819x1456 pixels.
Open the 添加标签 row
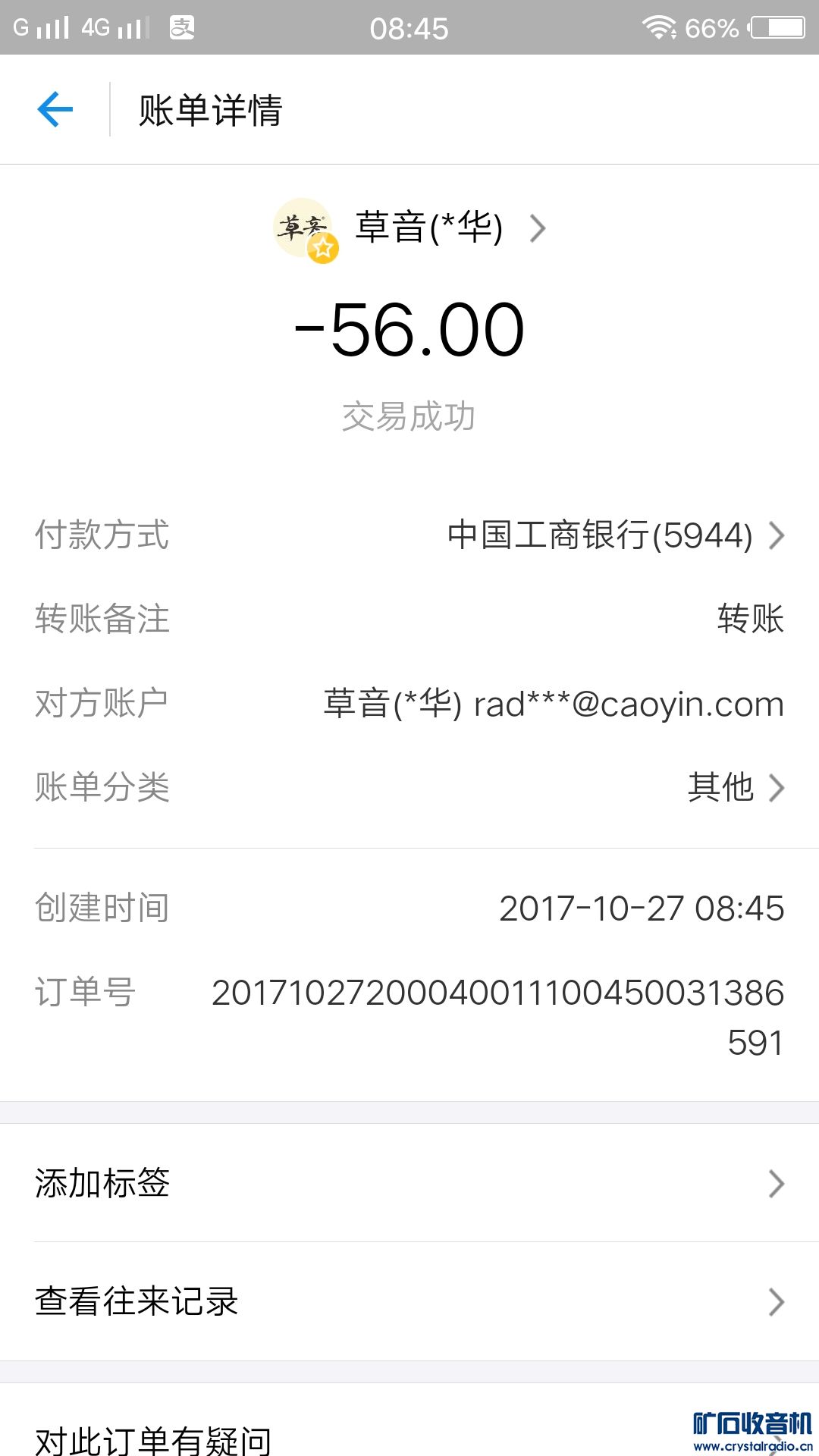point(409,1183)
